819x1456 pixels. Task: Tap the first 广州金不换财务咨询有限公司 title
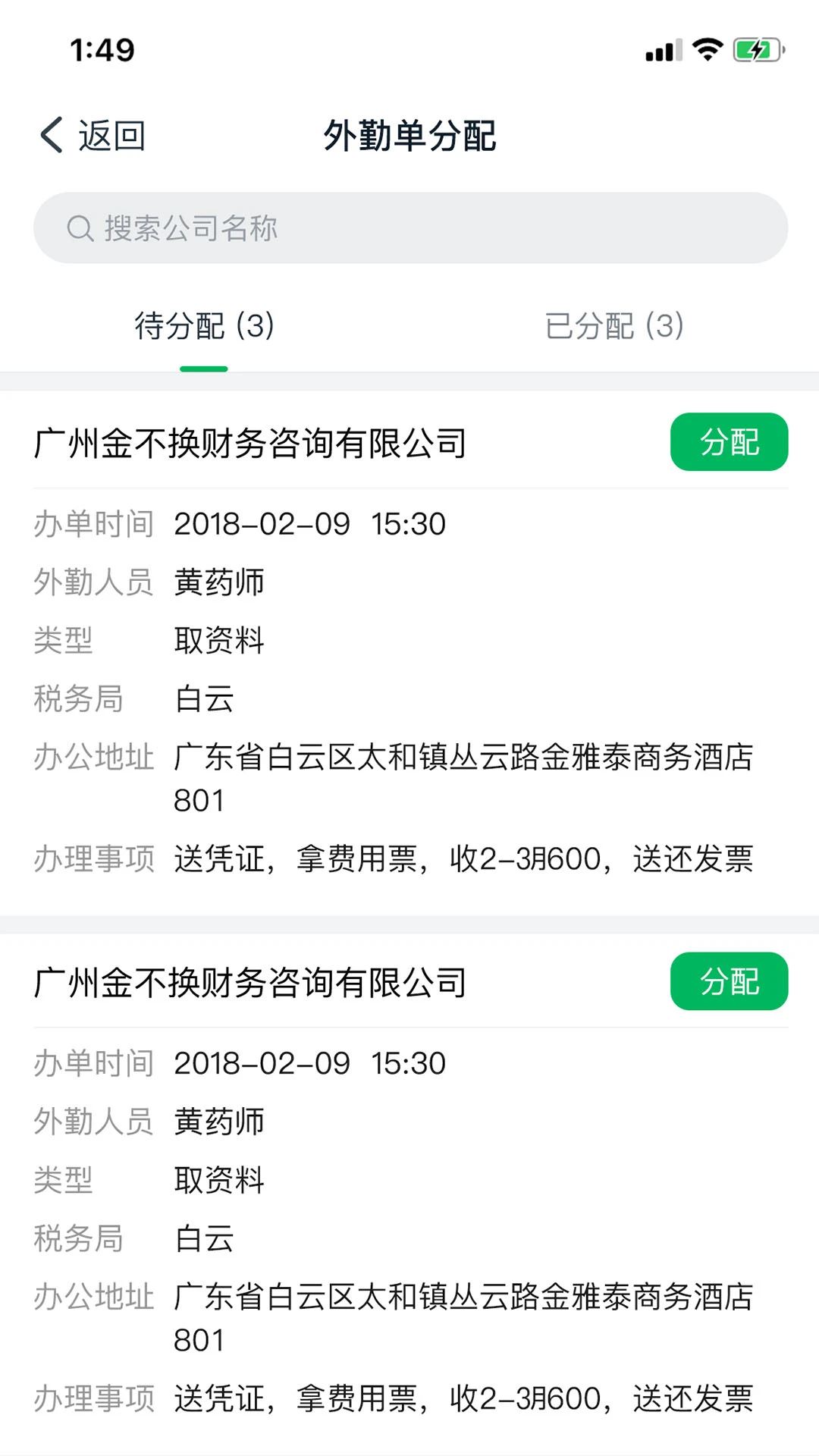pos(250,441)
